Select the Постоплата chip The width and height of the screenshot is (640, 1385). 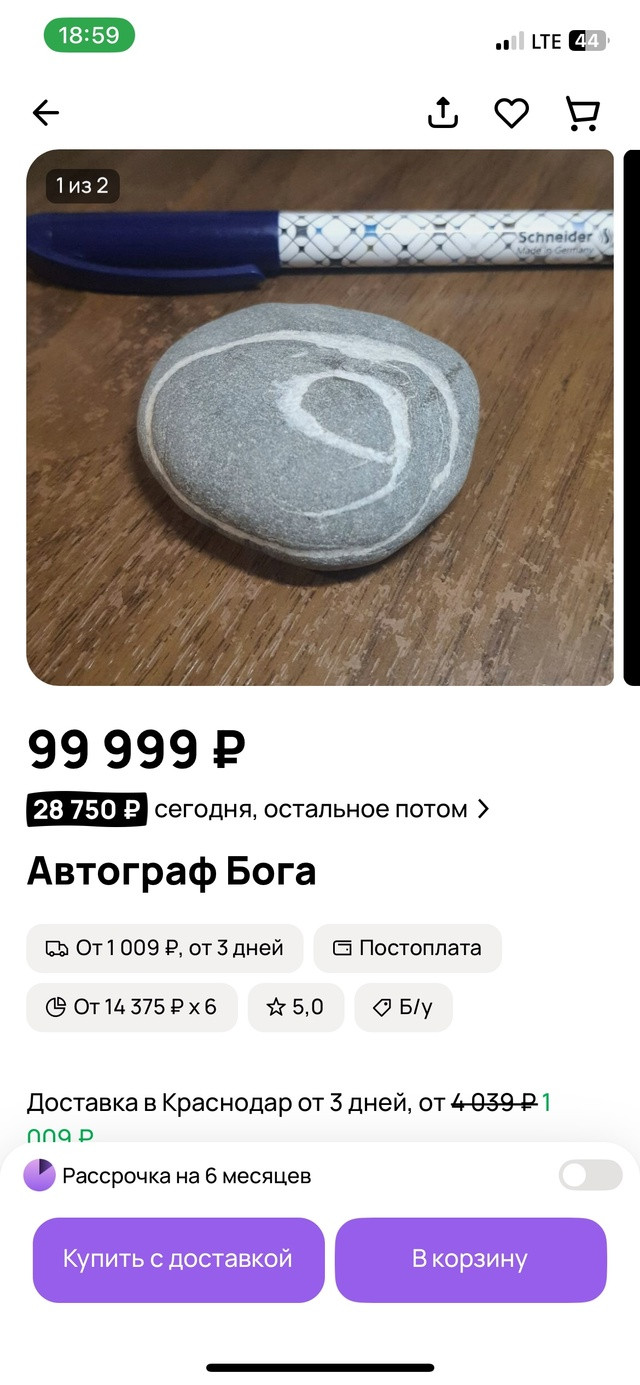pos(407,948)
